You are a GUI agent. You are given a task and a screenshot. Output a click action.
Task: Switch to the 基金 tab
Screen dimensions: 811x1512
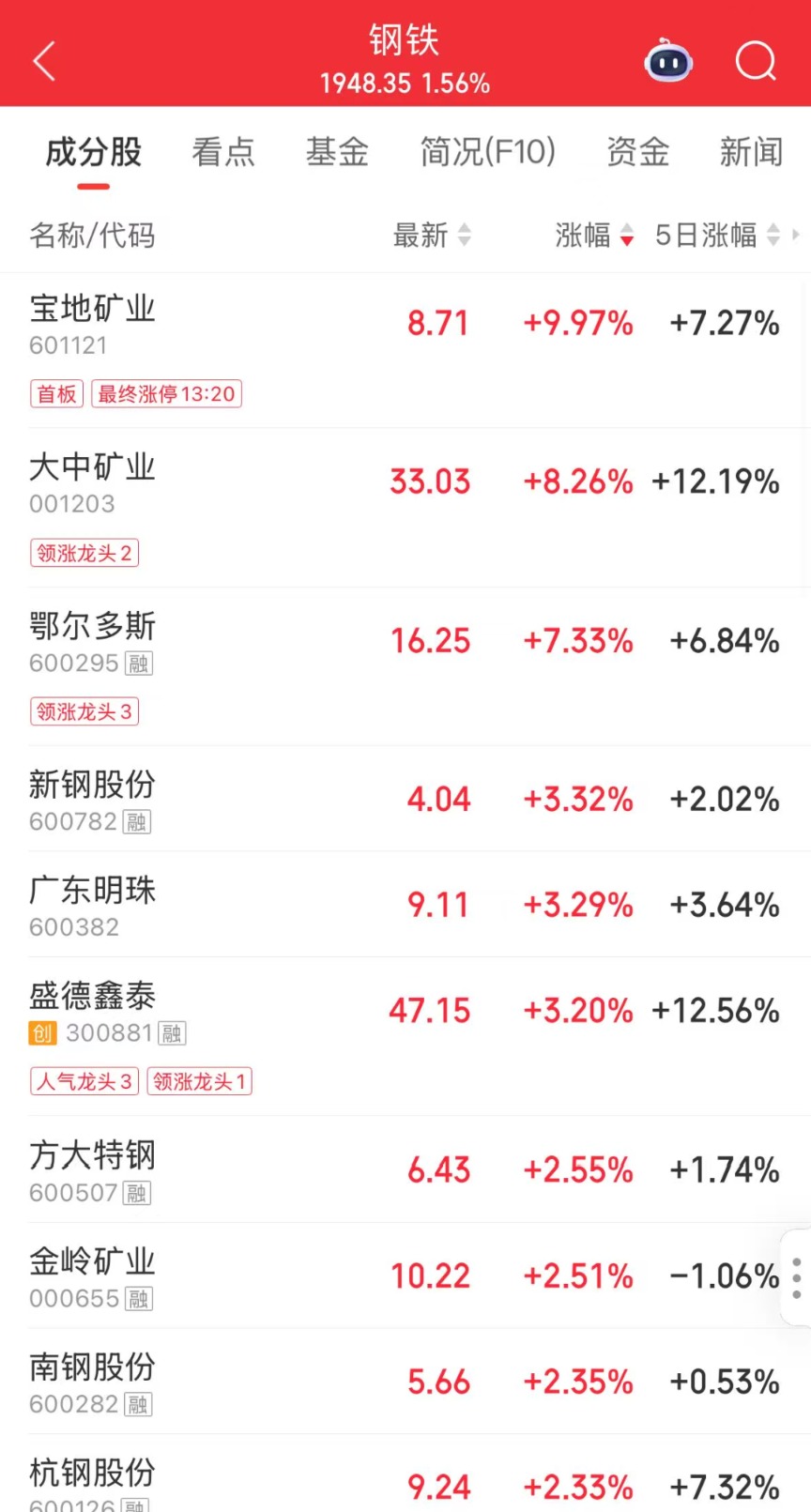(x=337, y=152)
